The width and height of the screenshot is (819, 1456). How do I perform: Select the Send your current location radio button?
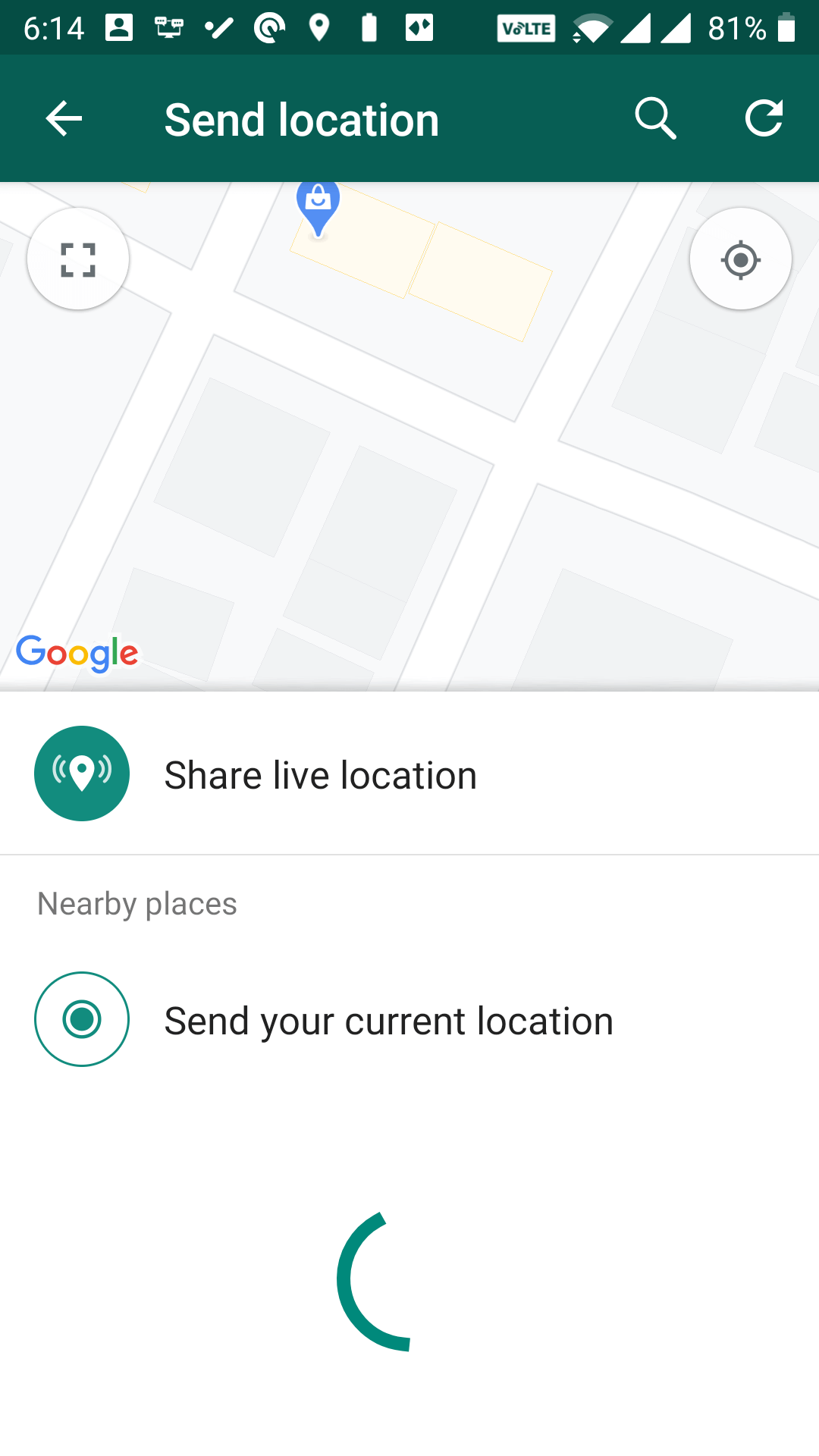(x=82, y=1019)
